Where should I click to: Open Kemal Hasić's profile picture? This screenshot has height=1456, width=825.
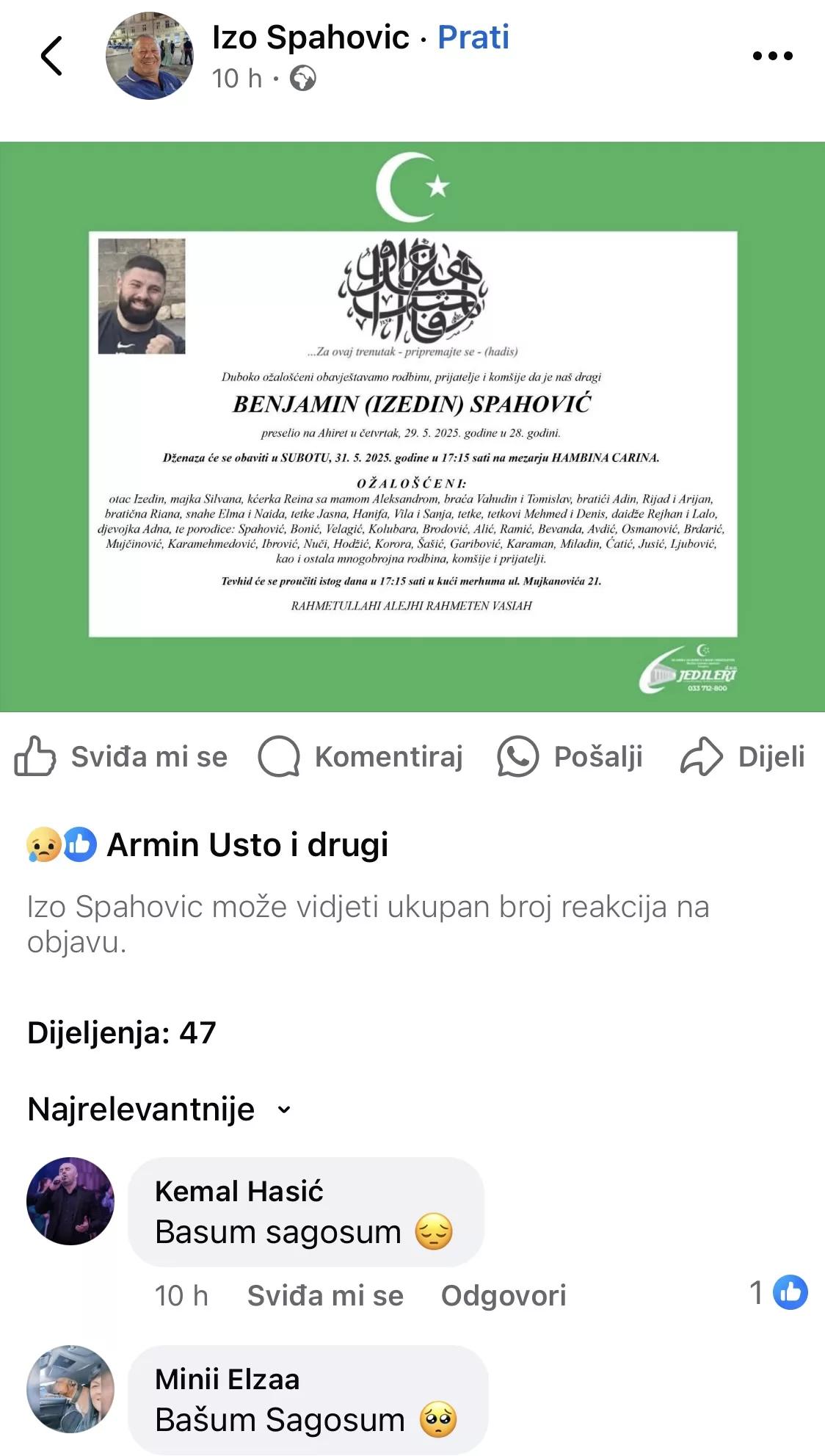coord(70,1201)
